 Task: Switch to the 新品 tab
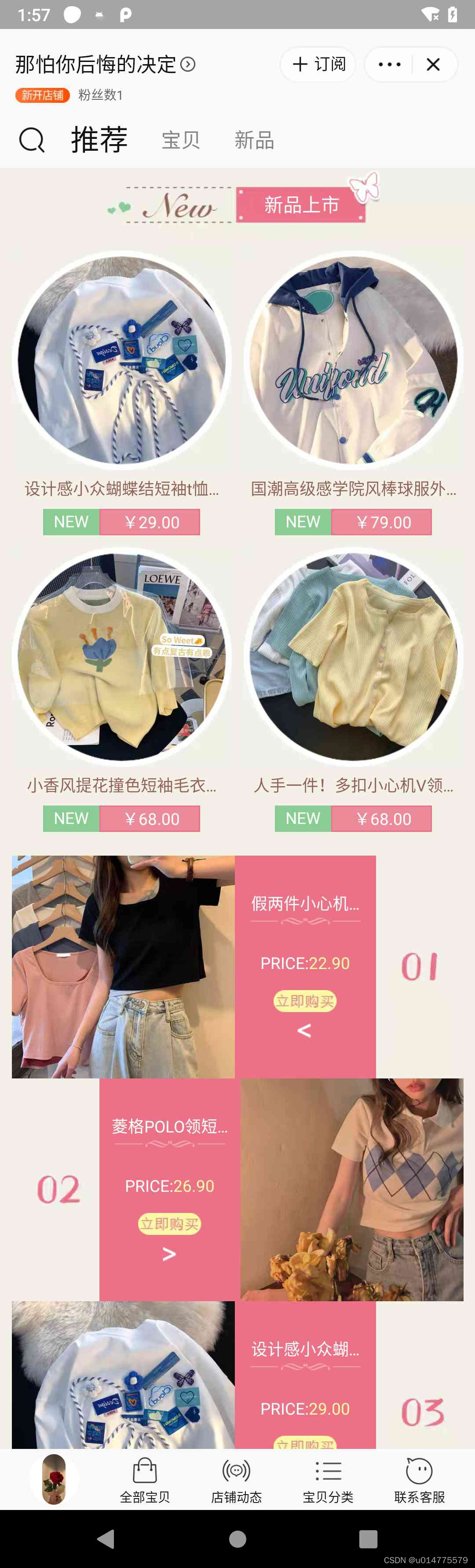point(254,141)
